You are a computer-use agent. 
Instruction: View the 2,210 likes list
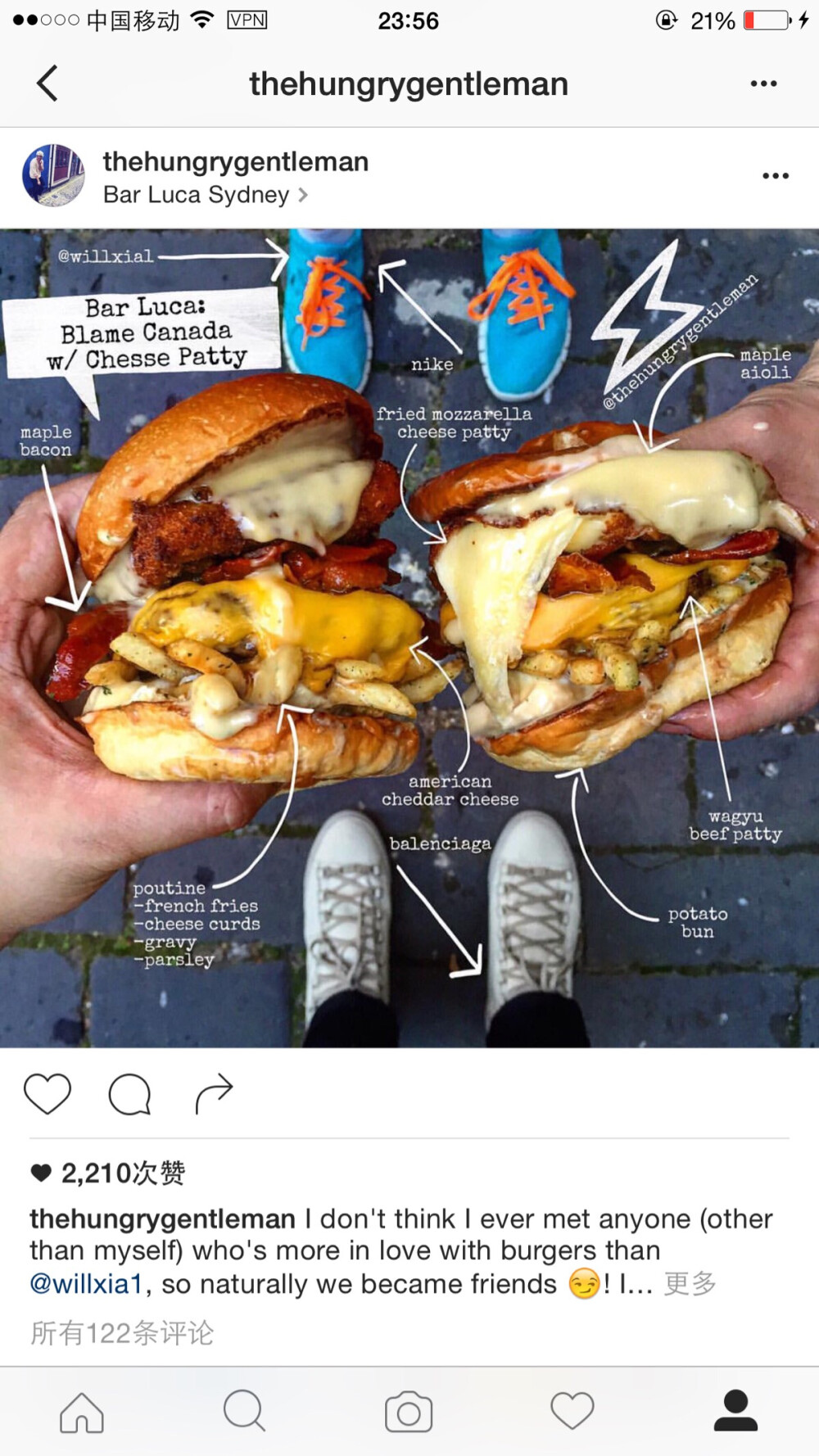pyautogui.click(x=123, y=1173)
